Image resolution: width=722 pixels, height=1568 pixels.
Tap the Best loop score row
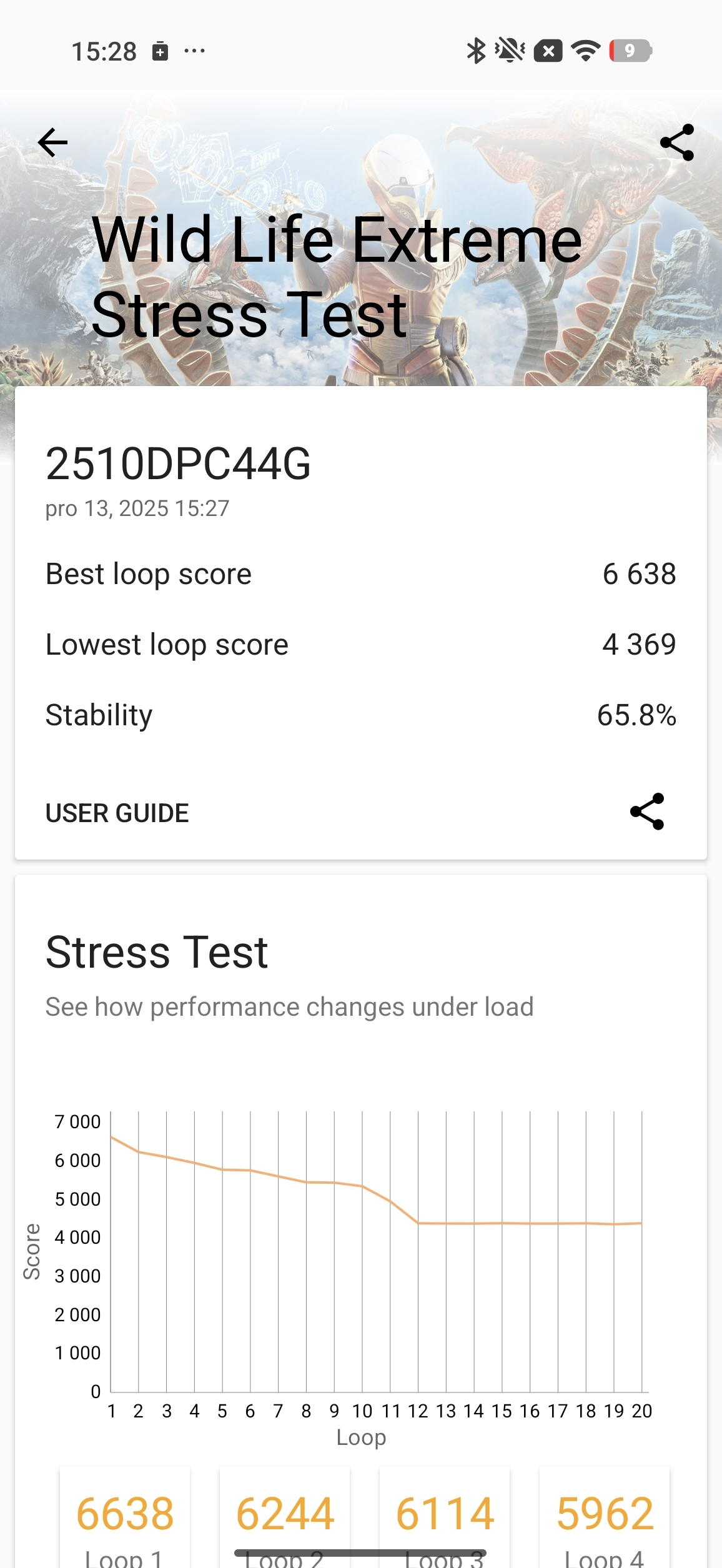click(360, 573)
